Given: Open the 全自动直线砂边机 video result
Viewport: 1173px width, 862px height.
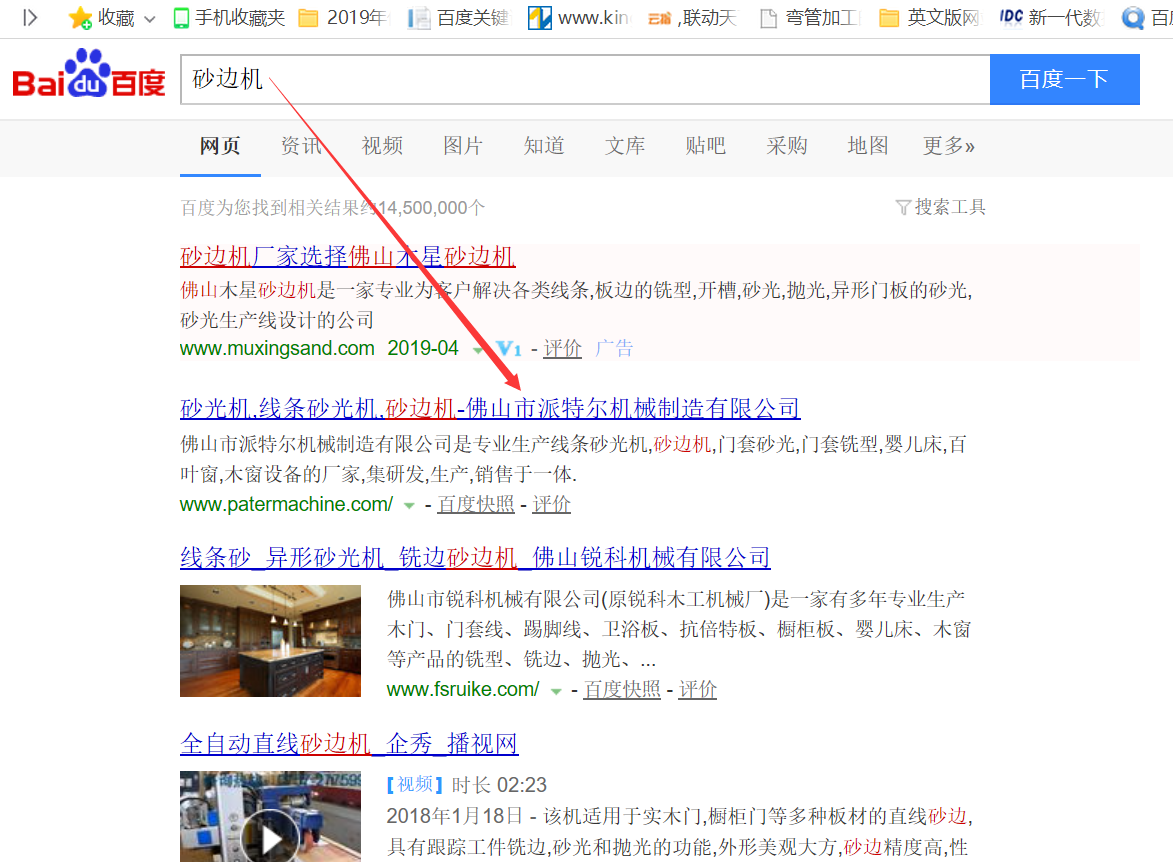Looking at the screenshot, I should (349, 743).
